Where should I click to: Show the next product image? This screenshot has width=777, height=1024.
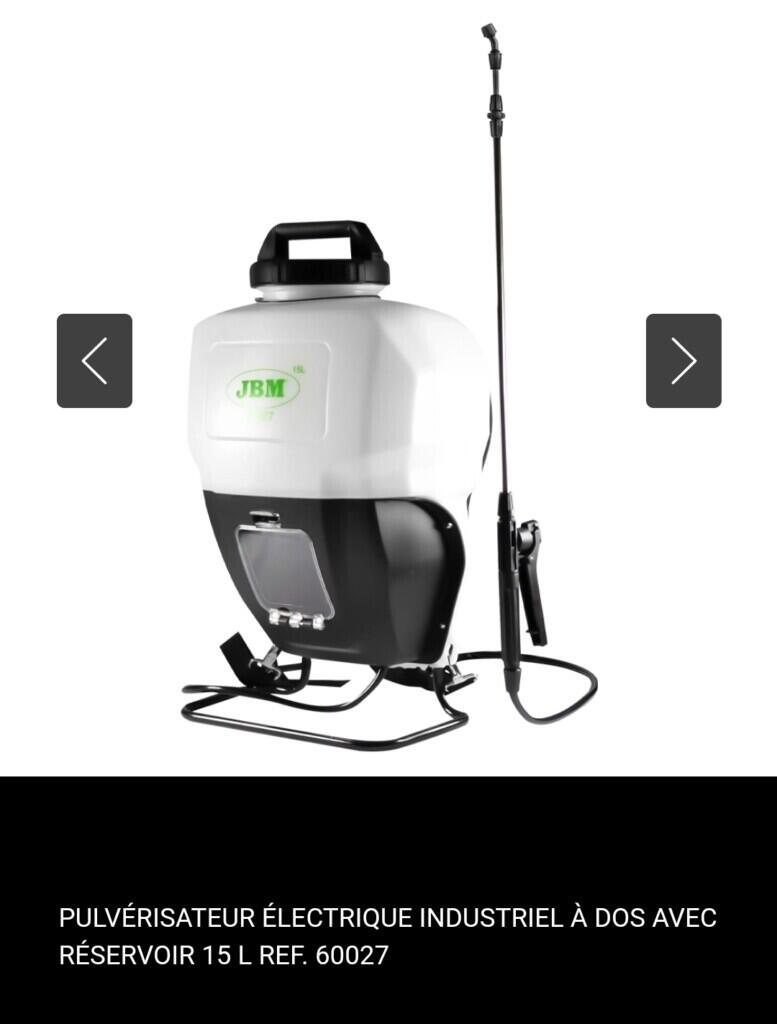point(683,360)
